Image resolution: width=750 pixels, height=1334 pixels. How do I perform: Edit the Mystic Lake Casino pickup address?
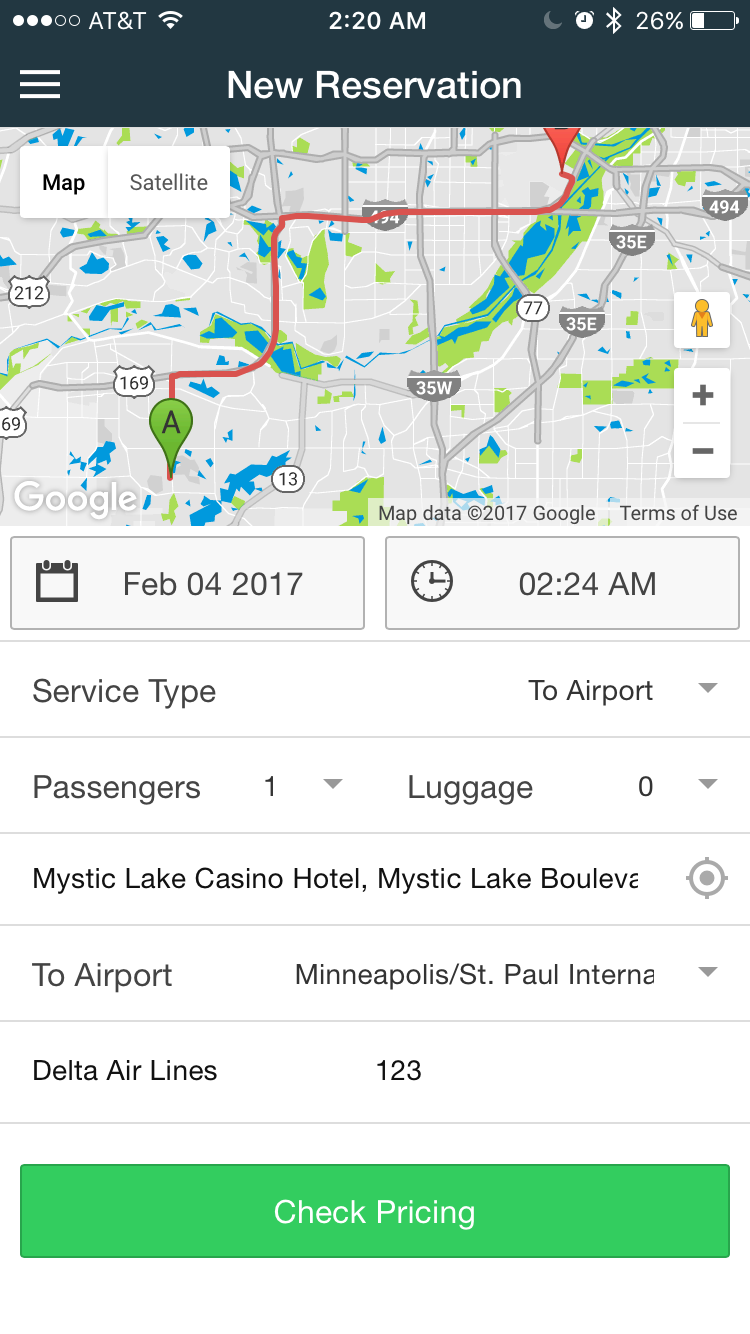336,879
